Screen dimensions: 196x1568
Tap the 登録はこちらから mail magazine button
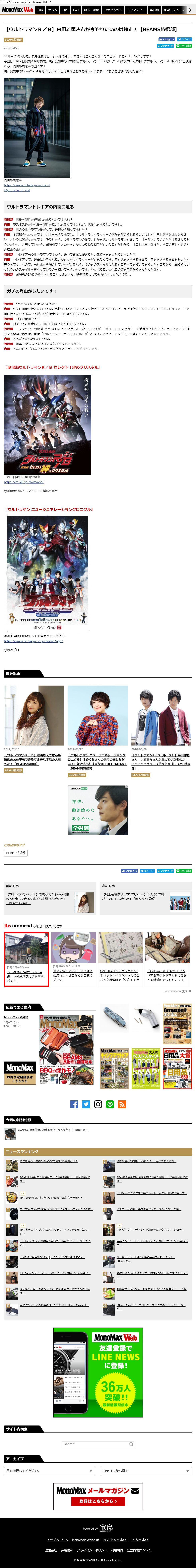(x=98, y=1501)
